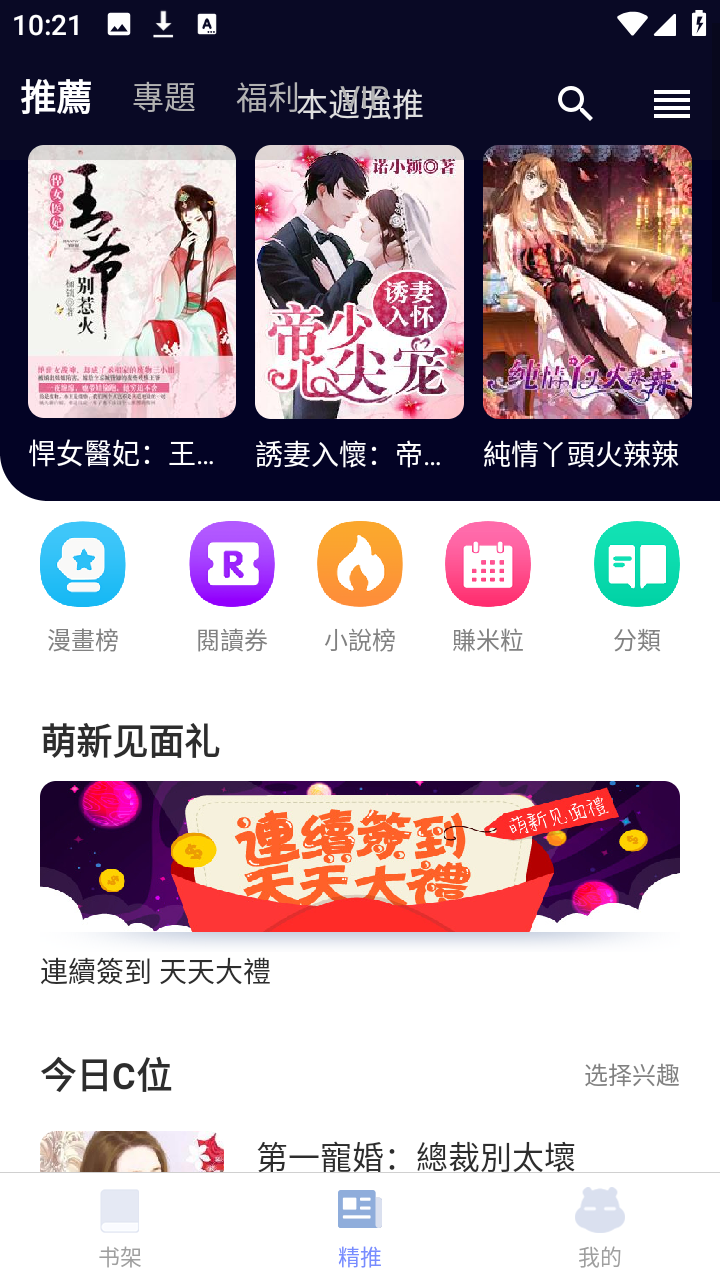Open the 分類 (categories) icon
The height and width of the screenshot is (1280, 720).
(x=636, y=563)
